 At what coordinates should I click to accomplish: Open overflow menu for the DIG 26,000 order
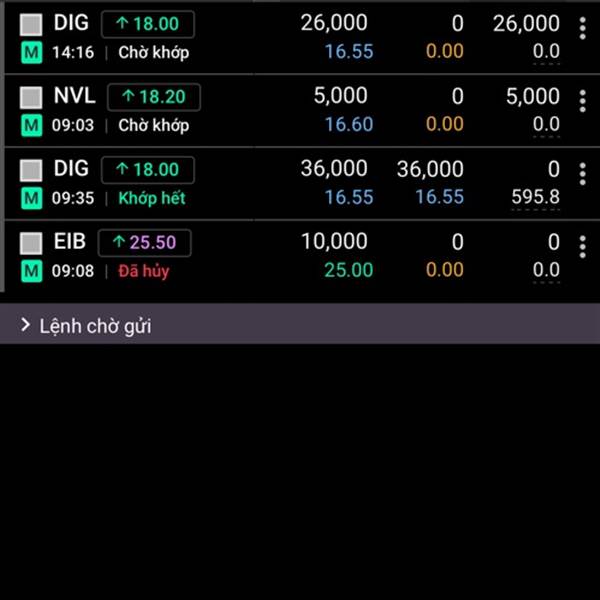pyautogui.click(x=583, y=29)
